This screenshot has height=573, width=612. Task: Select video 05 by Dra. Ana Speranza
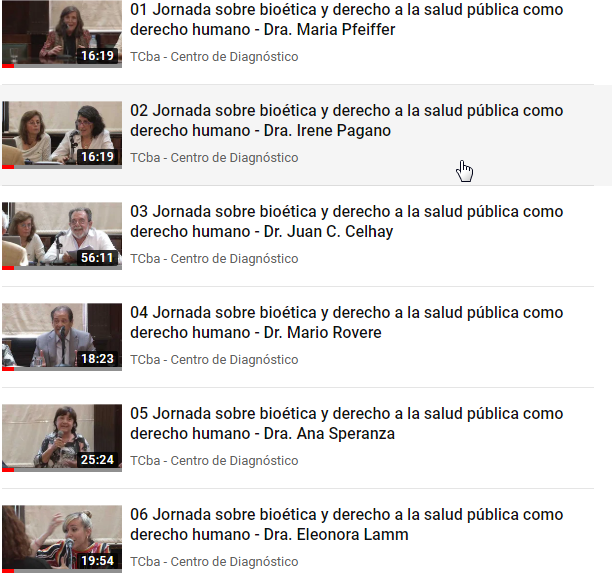click(x=346, y=424)
